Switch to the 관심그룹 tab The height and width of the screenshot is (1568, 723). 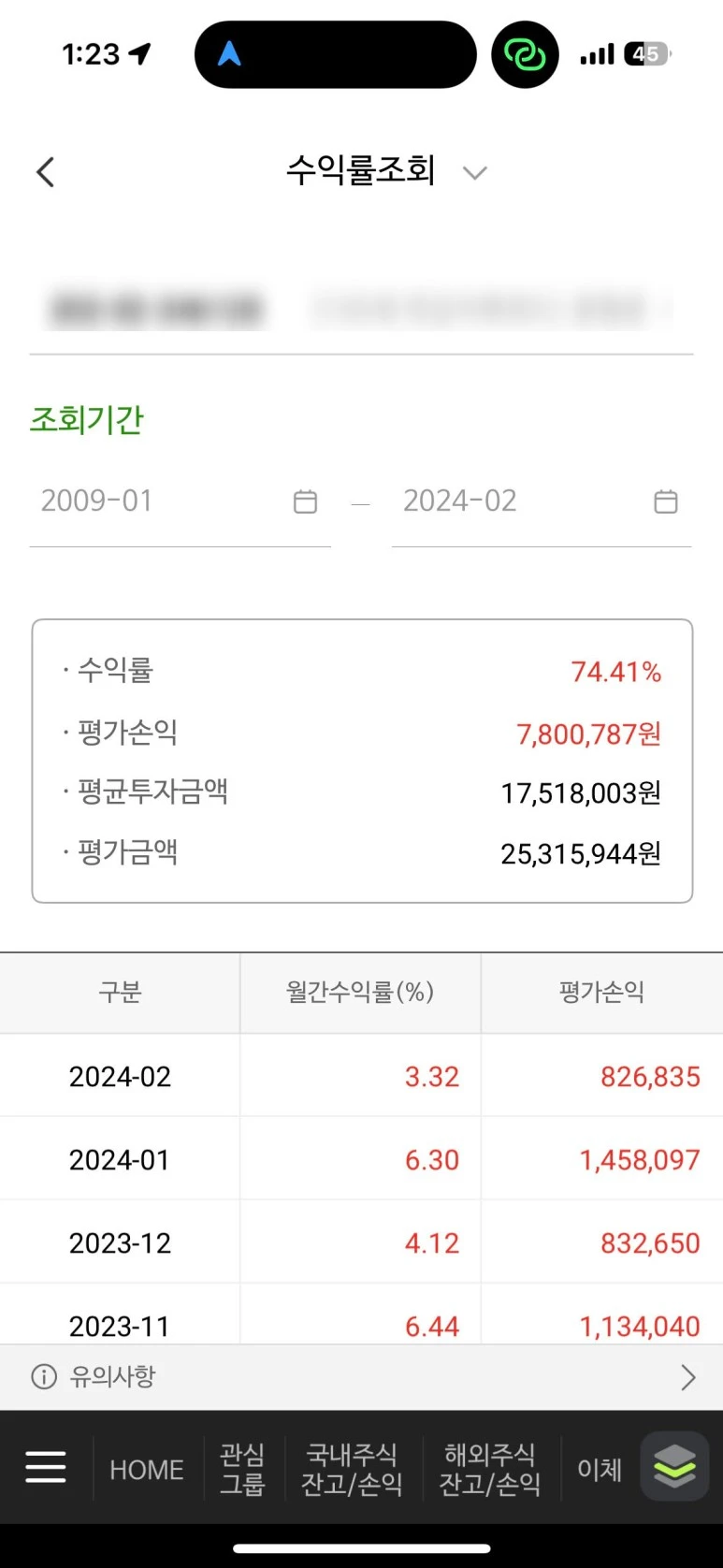click(242, 1469)
